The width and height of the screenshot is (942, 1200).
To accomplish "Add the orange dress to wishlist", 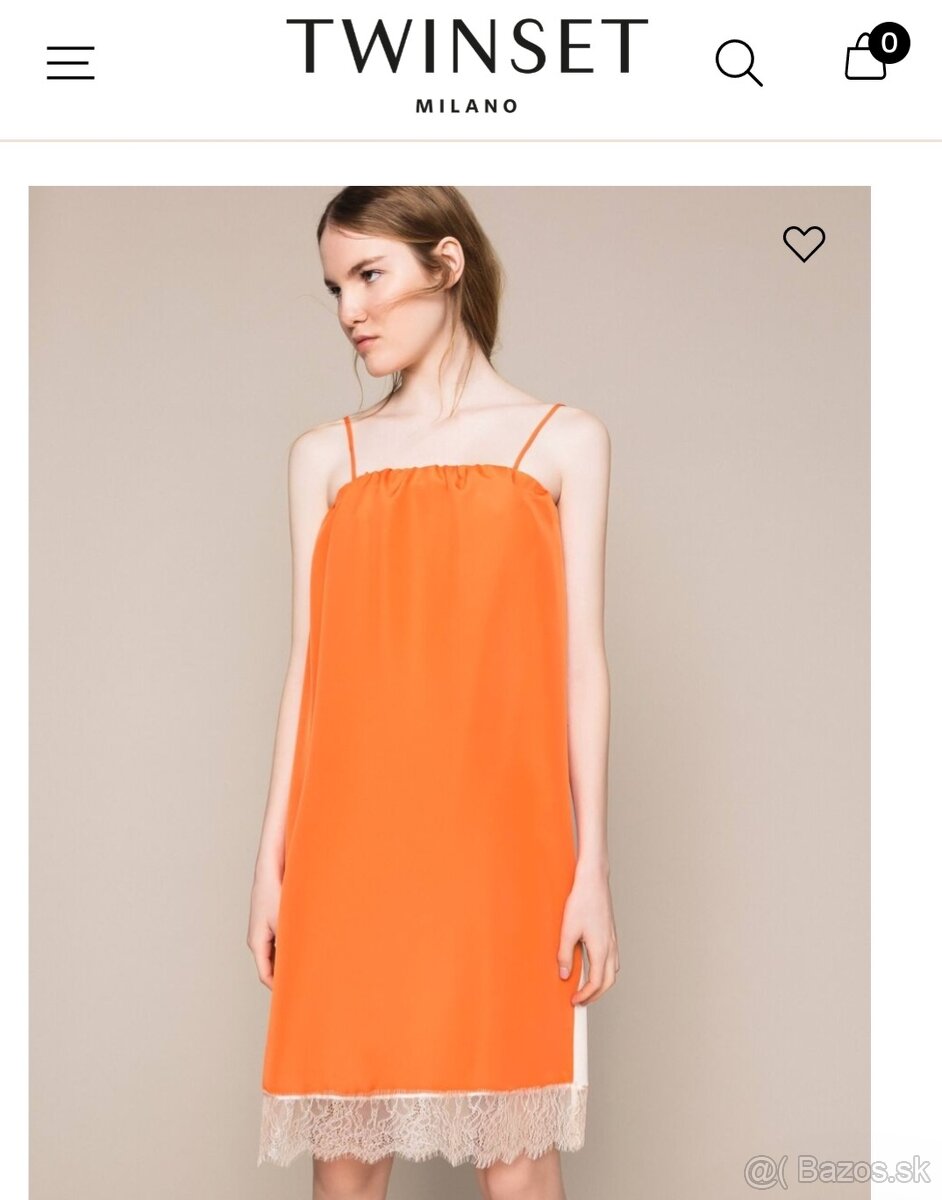I will pyautogui.click(x=803, y=243).
